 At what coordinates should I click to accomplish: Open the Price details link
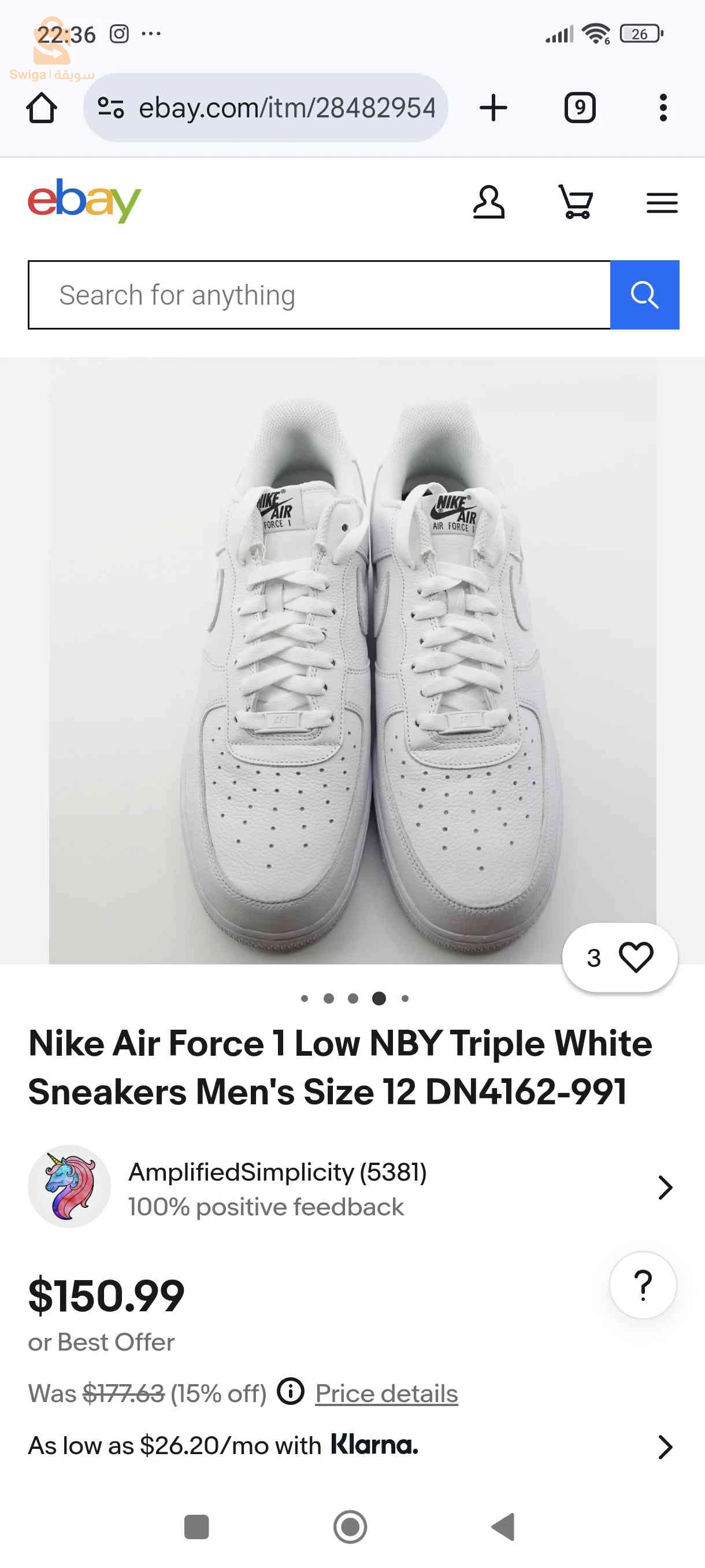point(386,1393)
